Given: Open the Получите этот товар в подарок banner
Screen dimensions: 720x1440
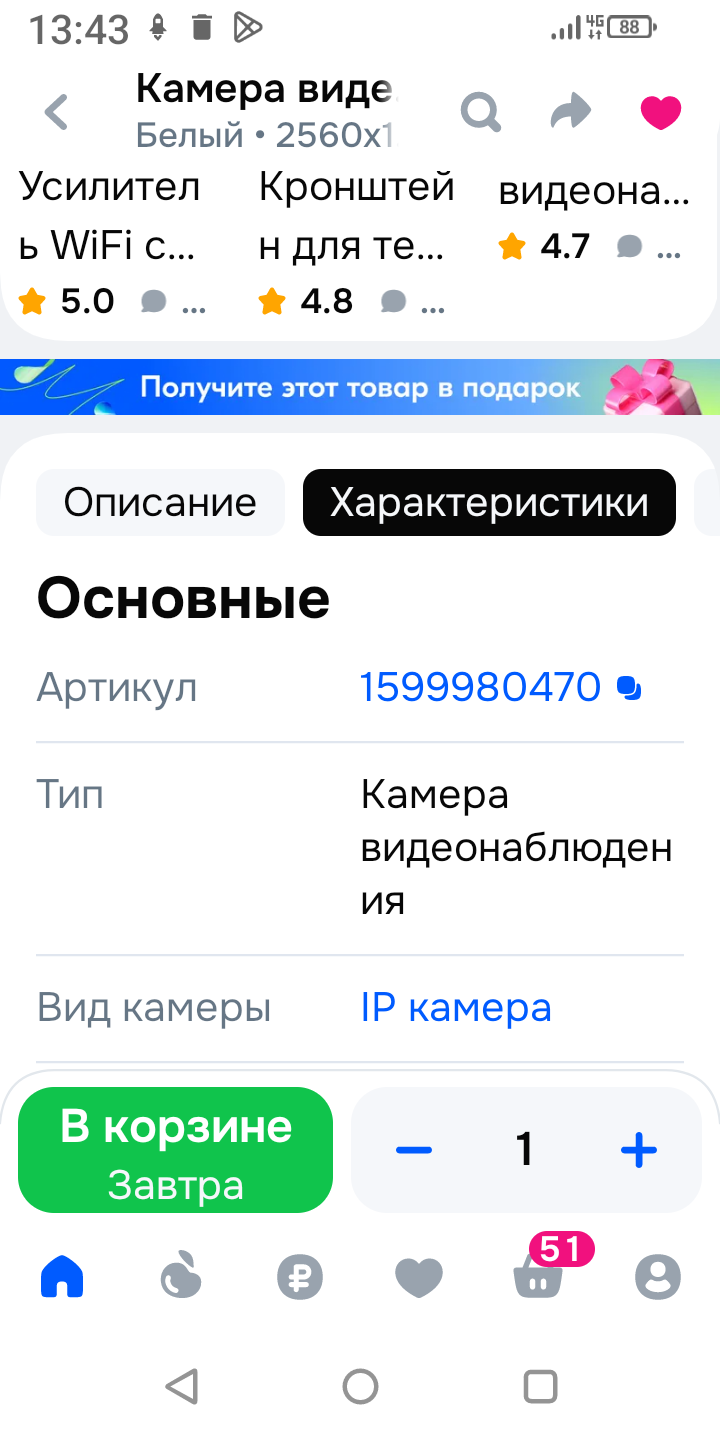Looking at the screenshot, I should click(x=360, y=388).
